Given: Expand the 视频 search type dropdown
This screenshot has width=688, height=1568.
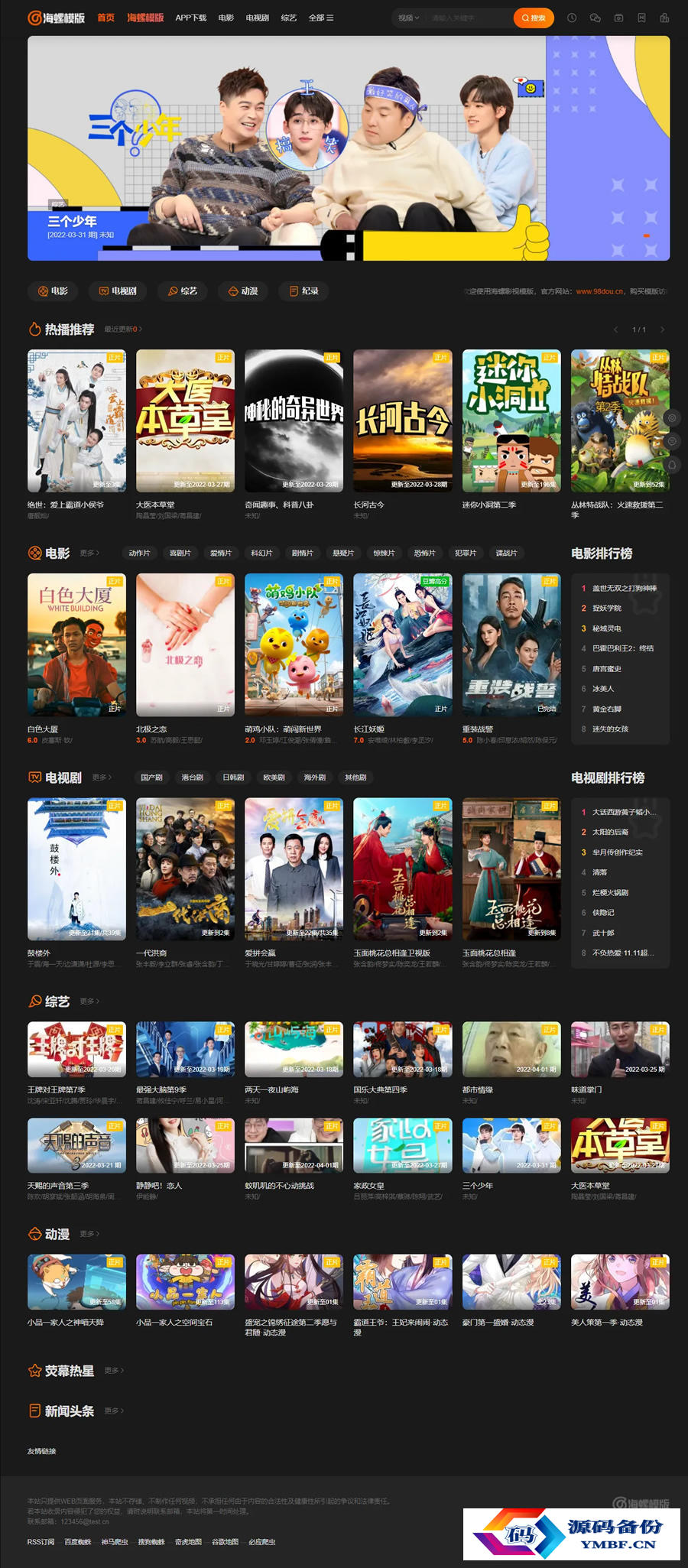Looking at the screenshot, I should pyautogui.click(x=408, y=18).
